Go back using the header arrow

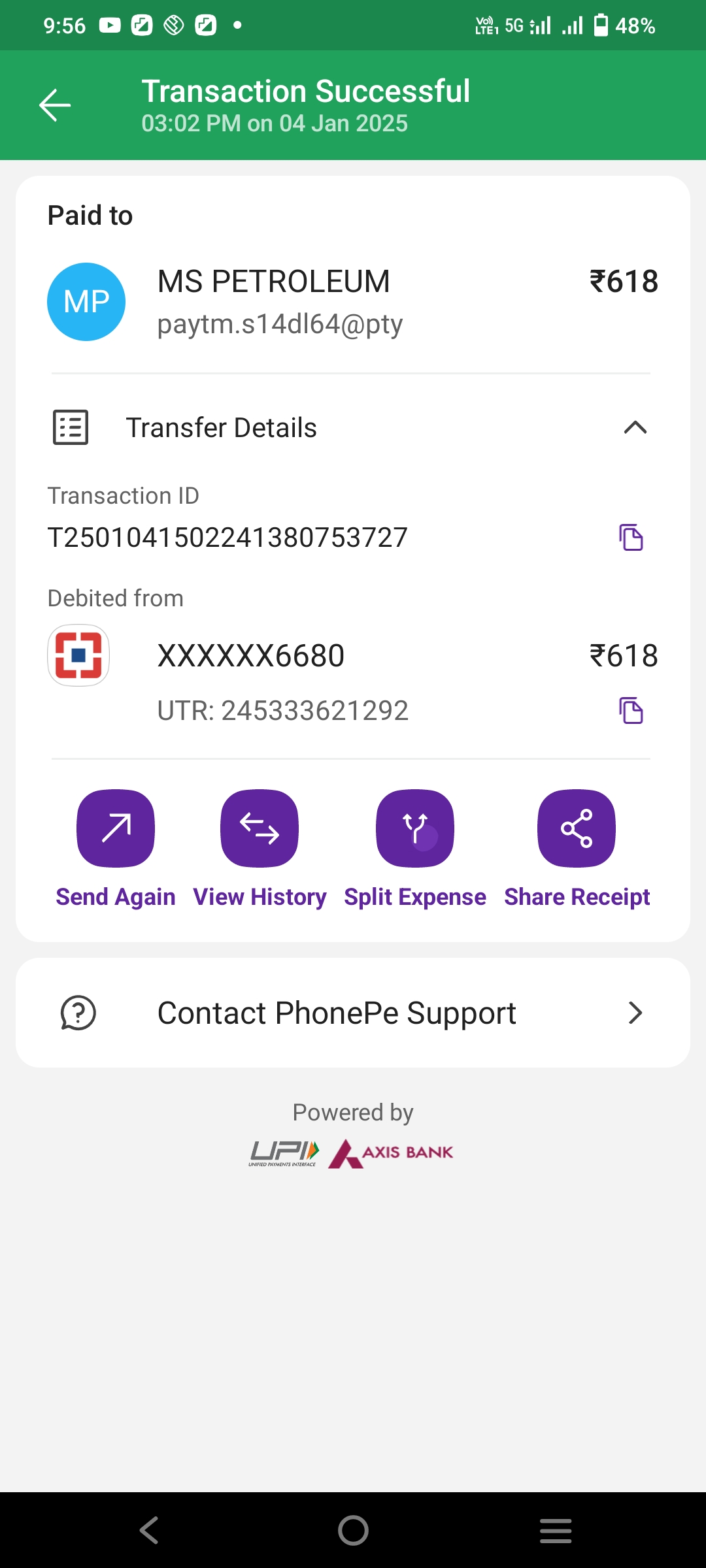(55, 105)
